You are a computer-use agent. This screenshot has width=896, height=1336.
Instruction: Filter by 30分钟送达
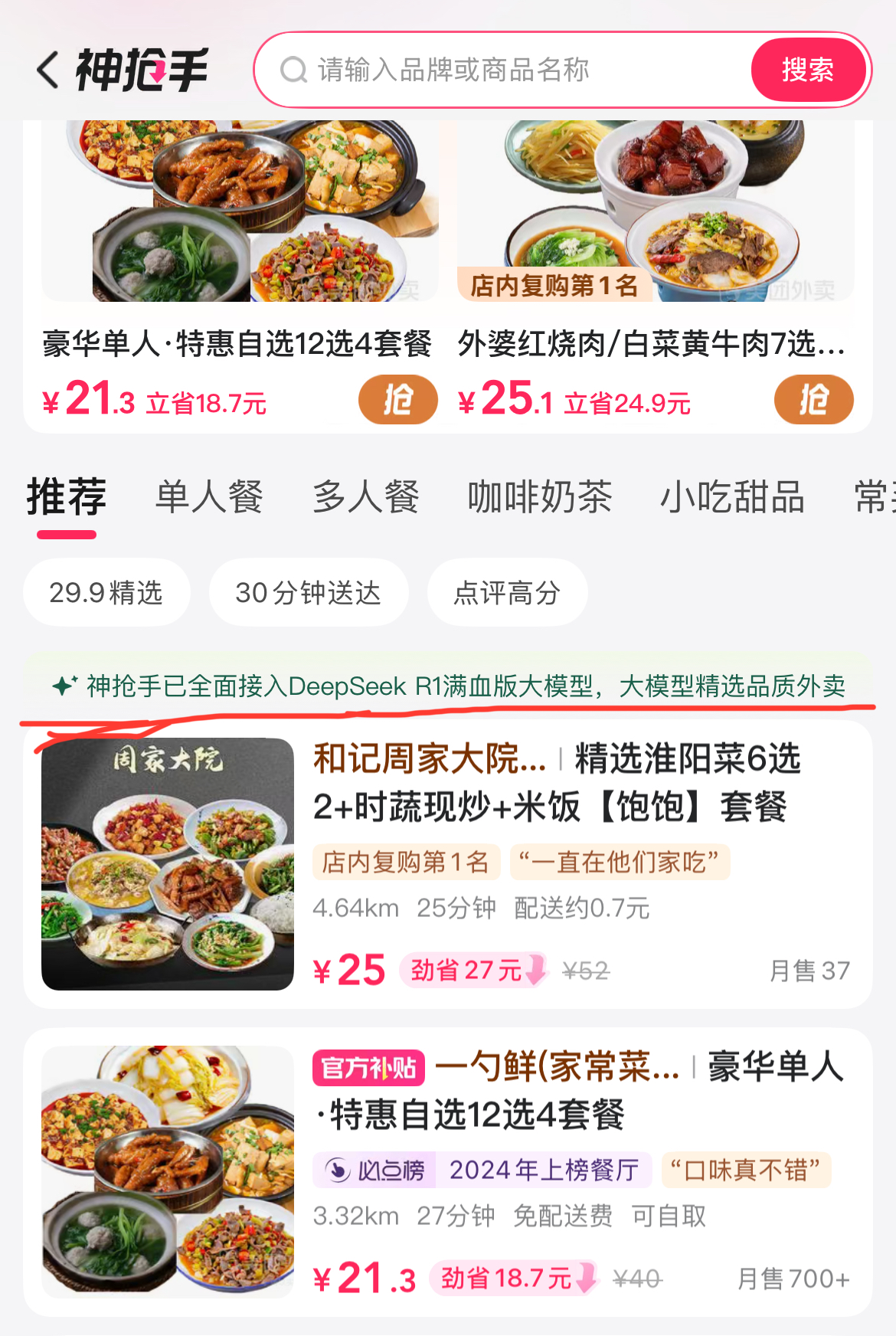click(308, 592)
